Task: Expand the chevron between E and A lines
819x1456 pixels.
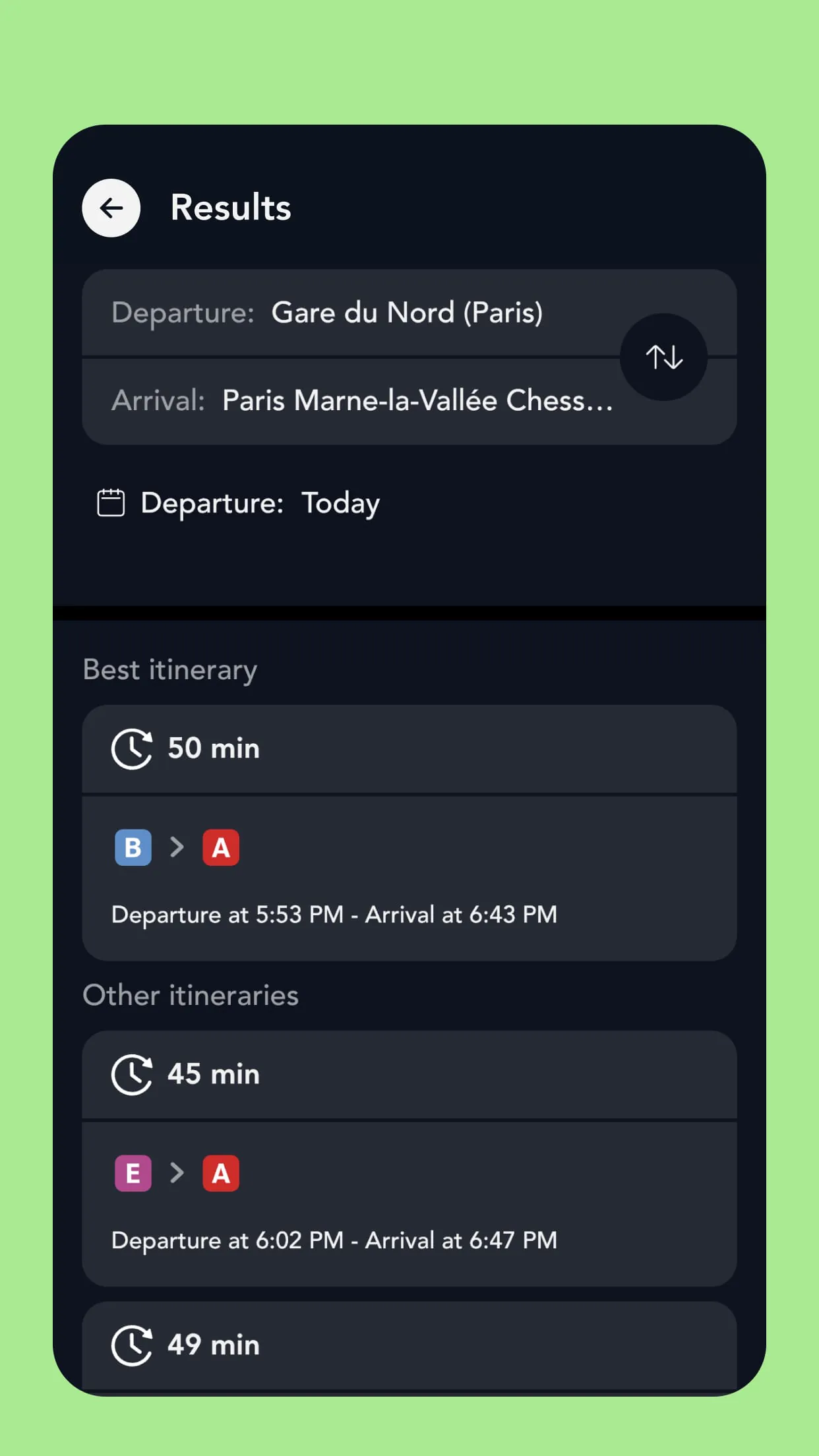Action: [176, 1172]
